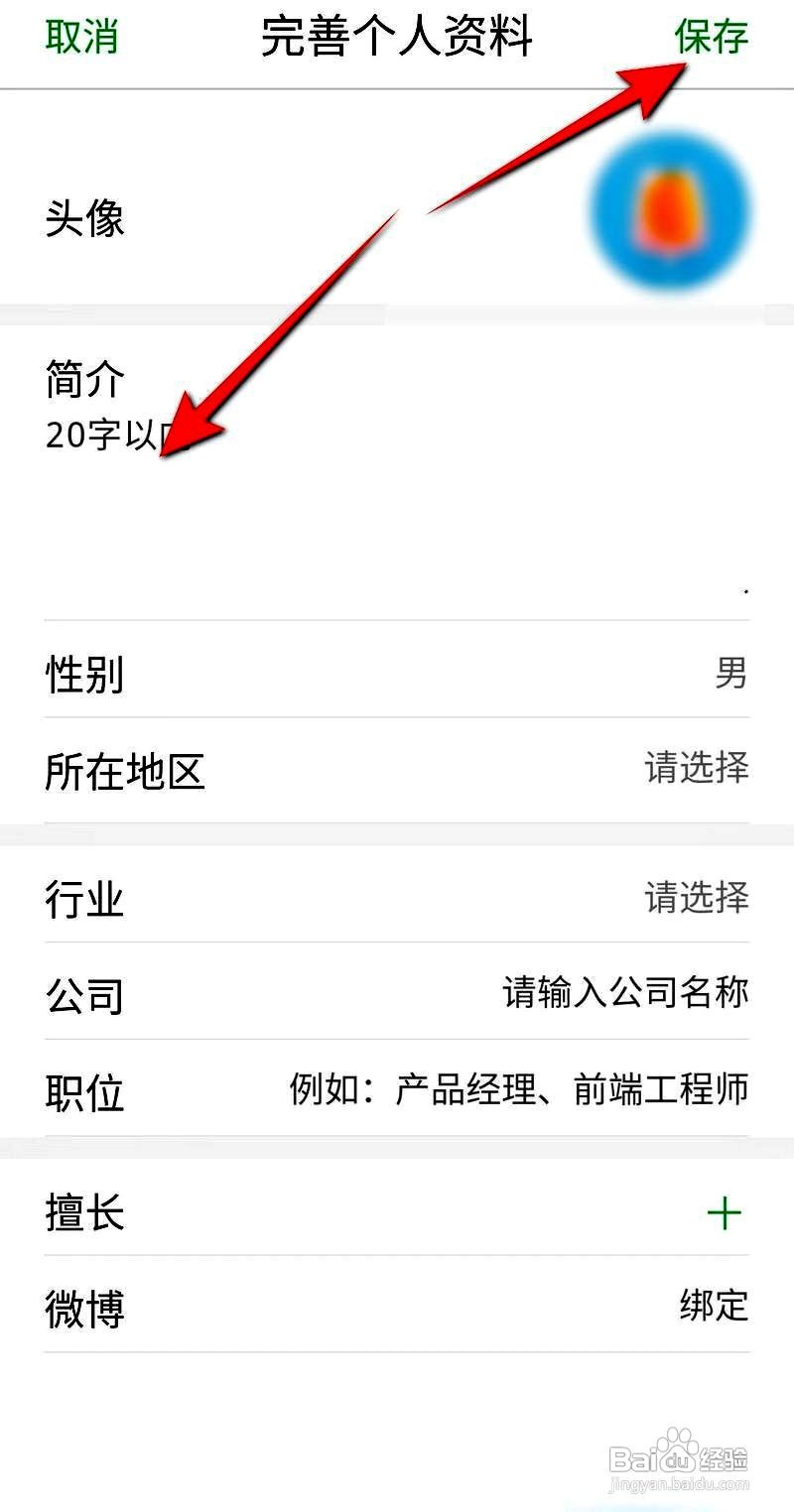Tap the green plus to add a 擅长 skill
The width and height of the screenshot is (794, 1512).
click(x=726, y=1212)
